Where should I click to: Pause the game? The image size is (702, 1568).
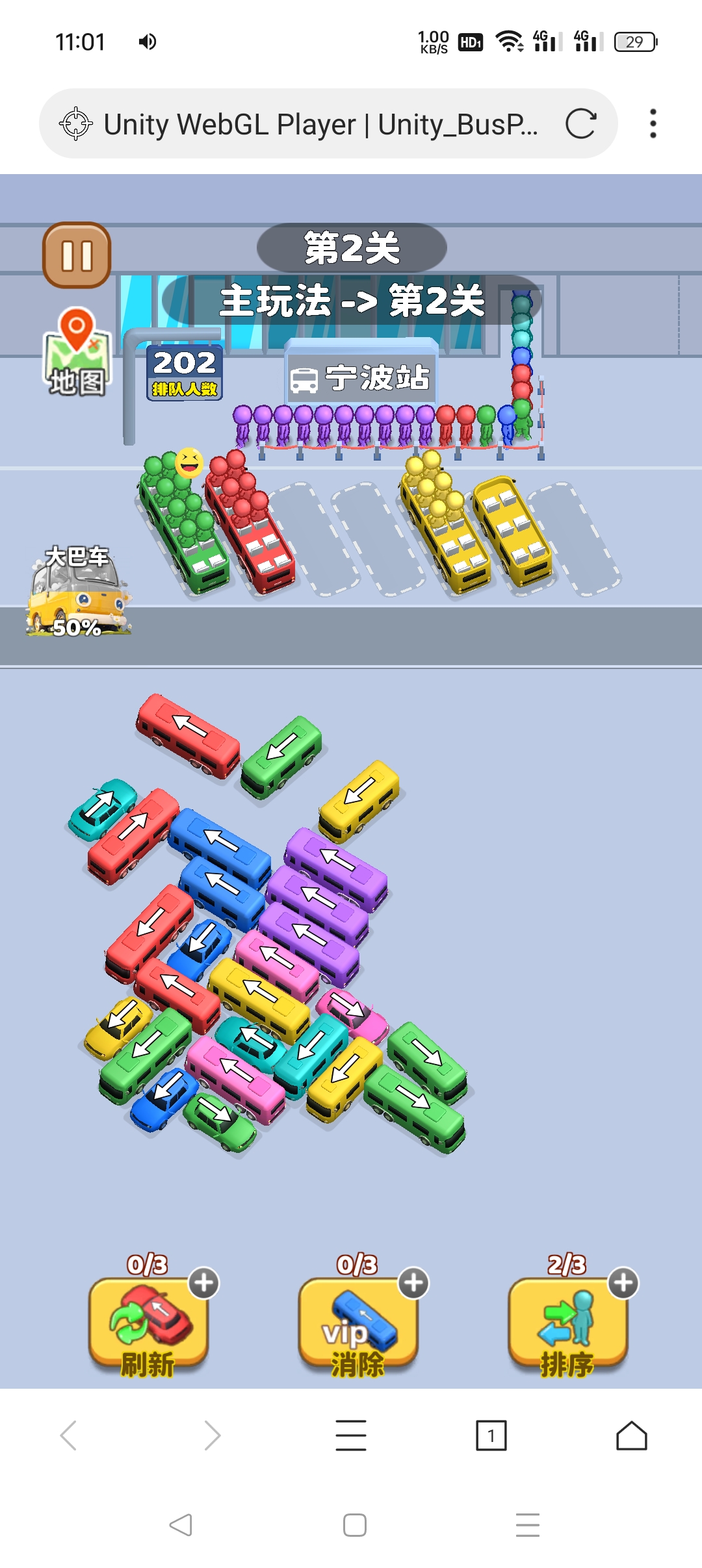click(x=77, y=255)
